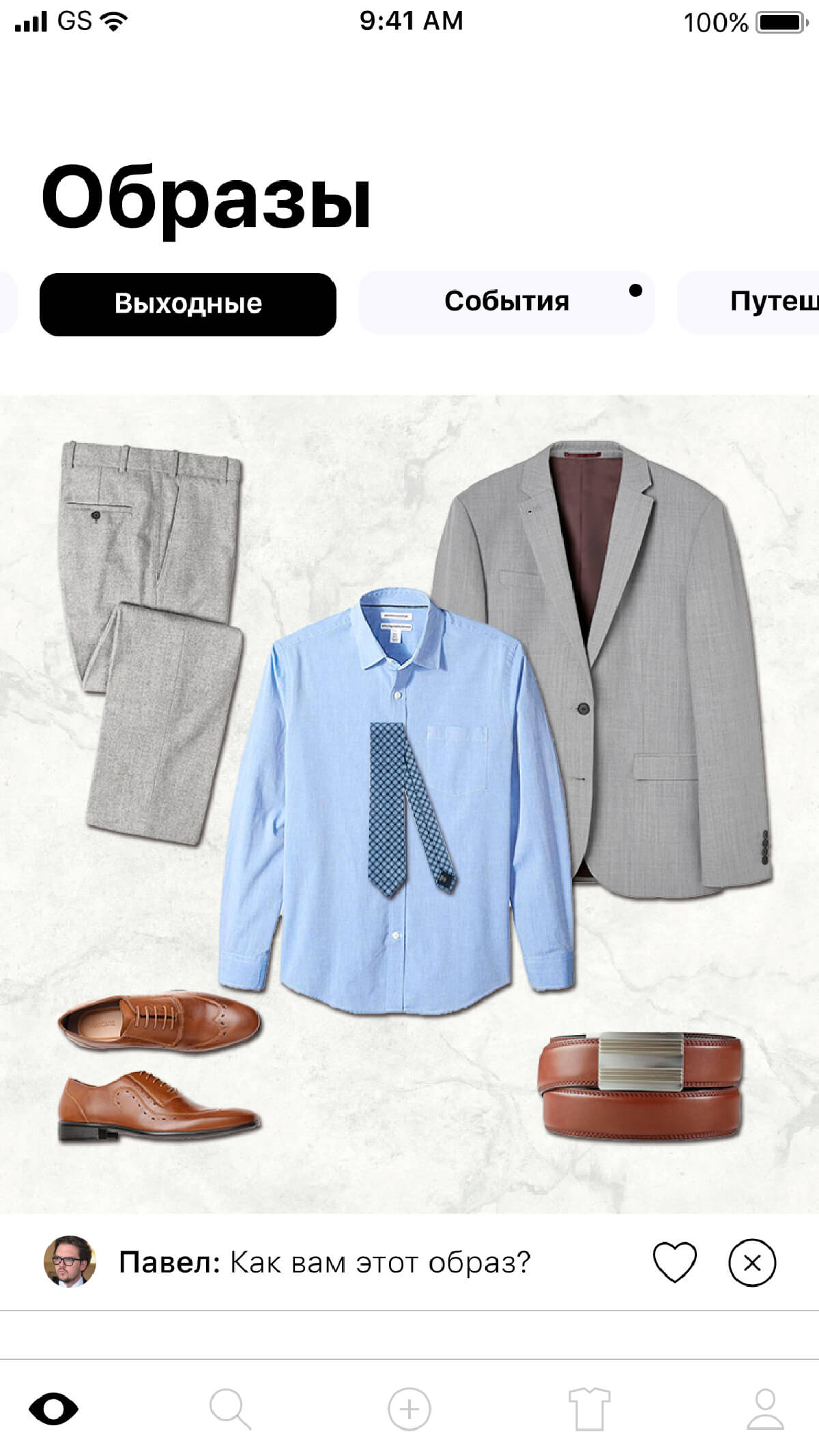Open the outfit collage image
Screen dimensions: 819x1456
pos(409,804)
